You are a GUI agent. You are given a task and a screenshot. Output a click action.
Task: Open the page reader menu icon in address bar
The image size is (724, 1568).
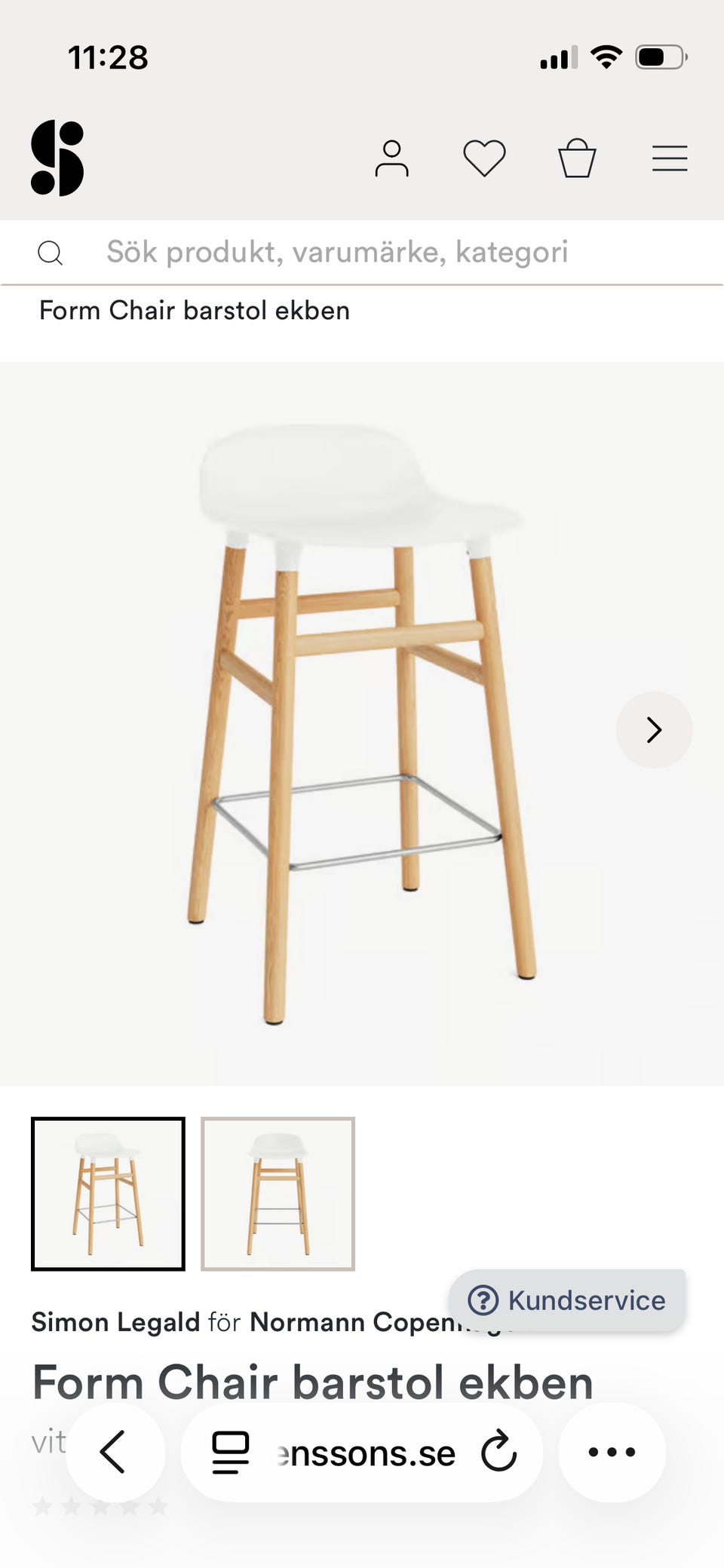231,1452
